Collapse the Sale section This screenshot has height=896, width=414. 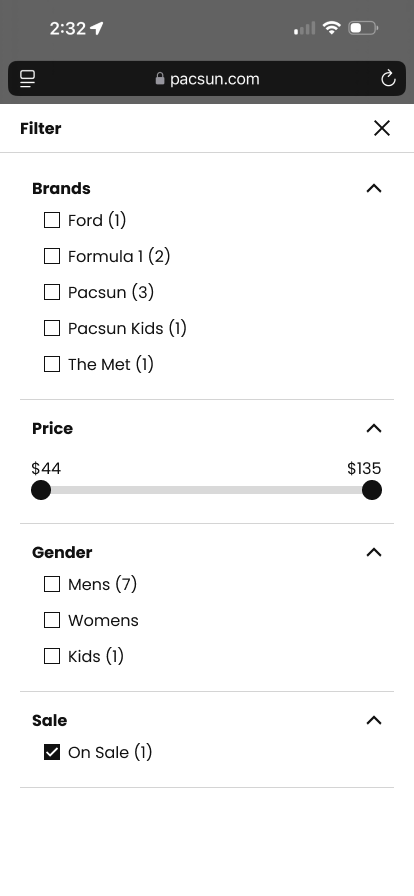pyautogui.click(x=373, y=720)
